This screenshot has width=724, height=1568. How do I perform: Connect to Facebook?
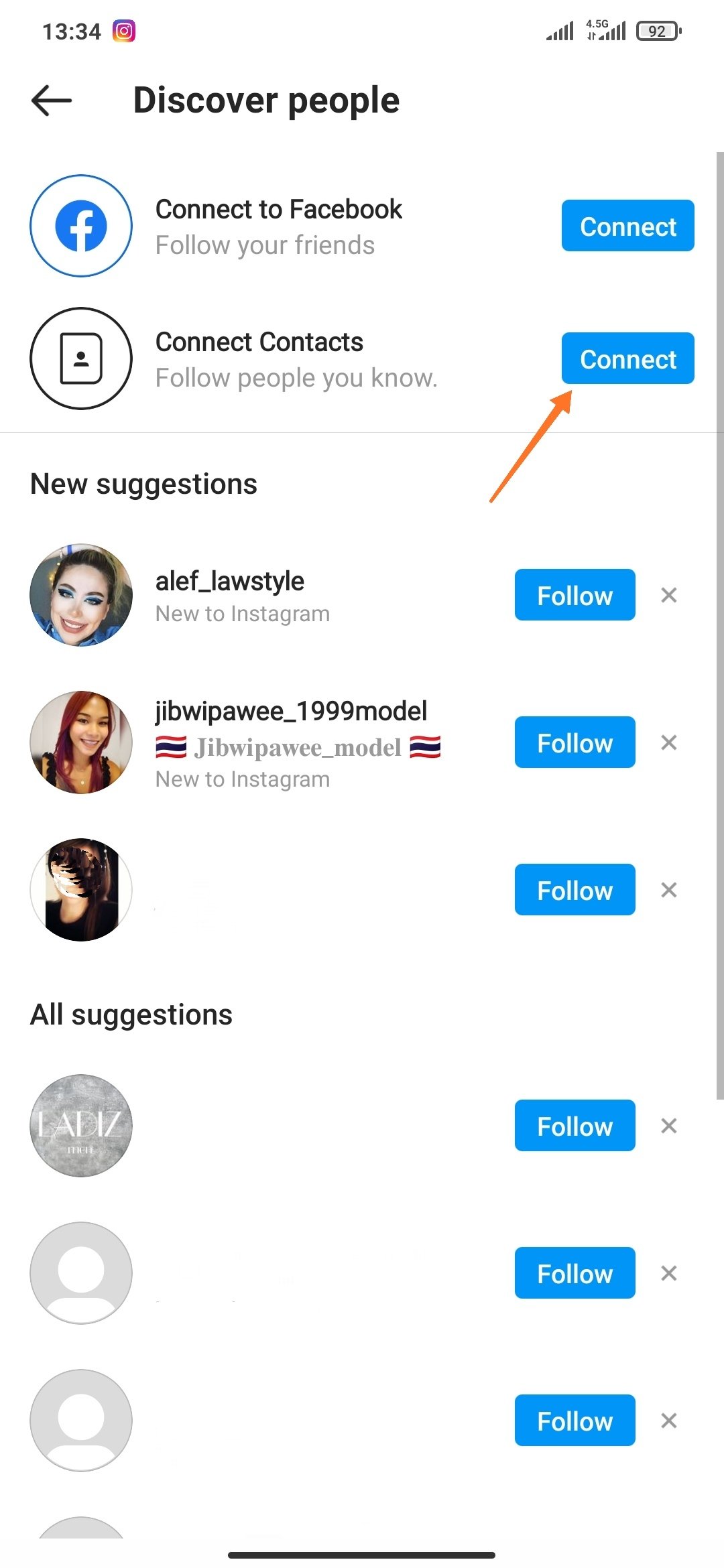click(627, 226)
